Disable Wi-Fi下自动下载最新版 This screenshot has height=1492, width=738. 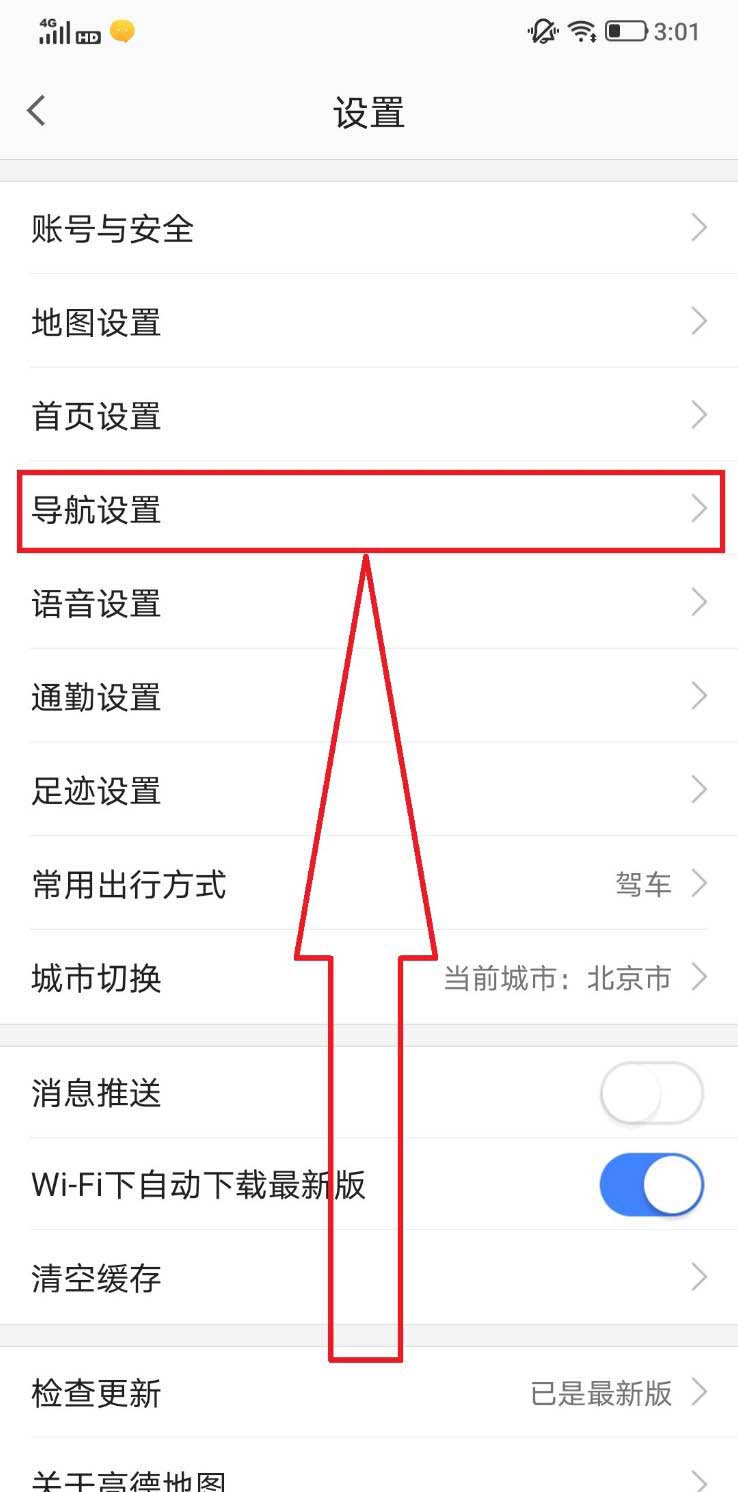(x=651, y=1185)
